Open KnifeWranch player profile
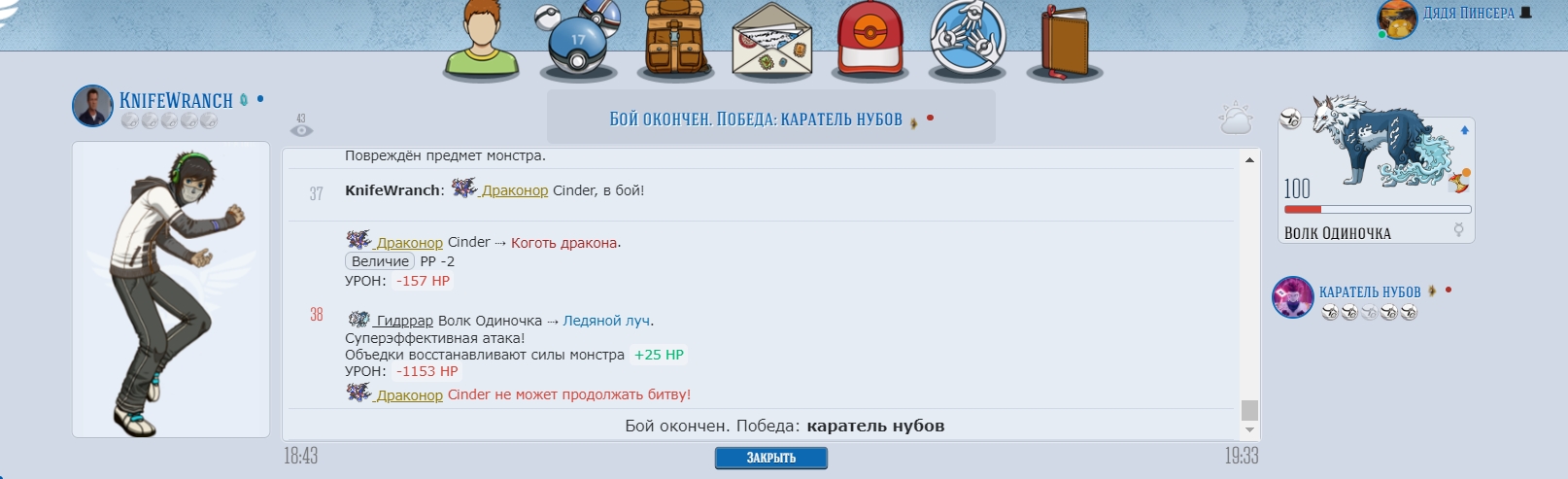 176,101
